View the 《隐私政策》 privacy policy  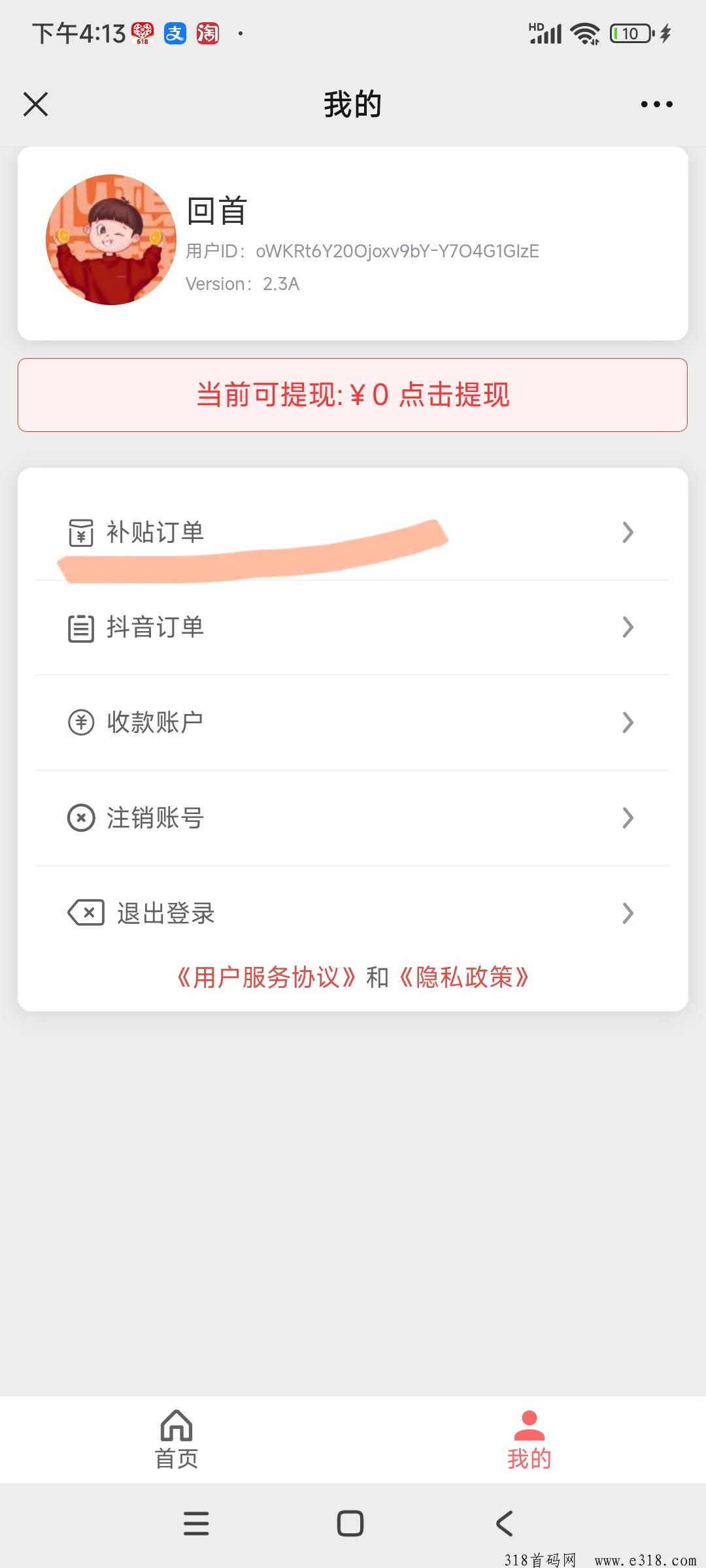[x=464, y=977]
